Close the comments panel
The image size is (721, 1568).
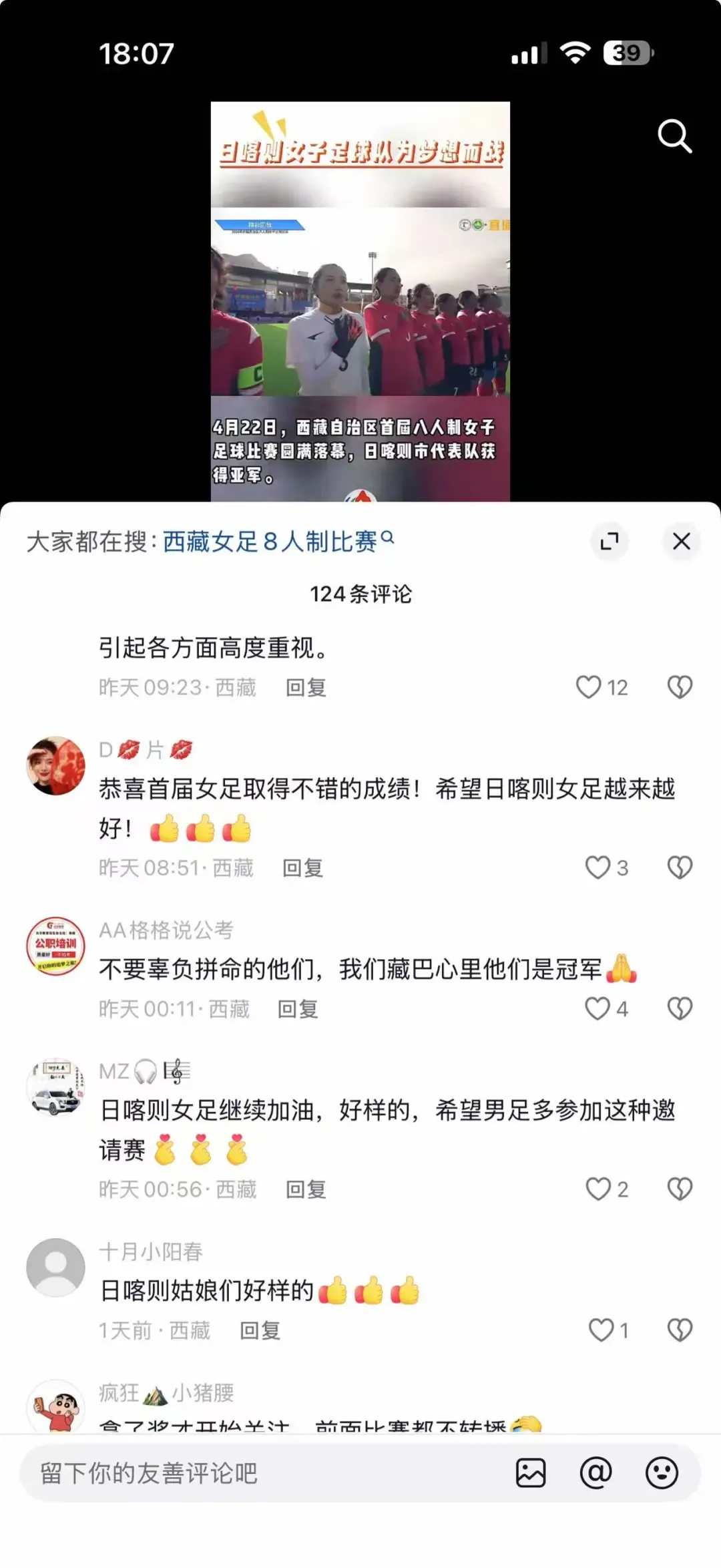681,541
